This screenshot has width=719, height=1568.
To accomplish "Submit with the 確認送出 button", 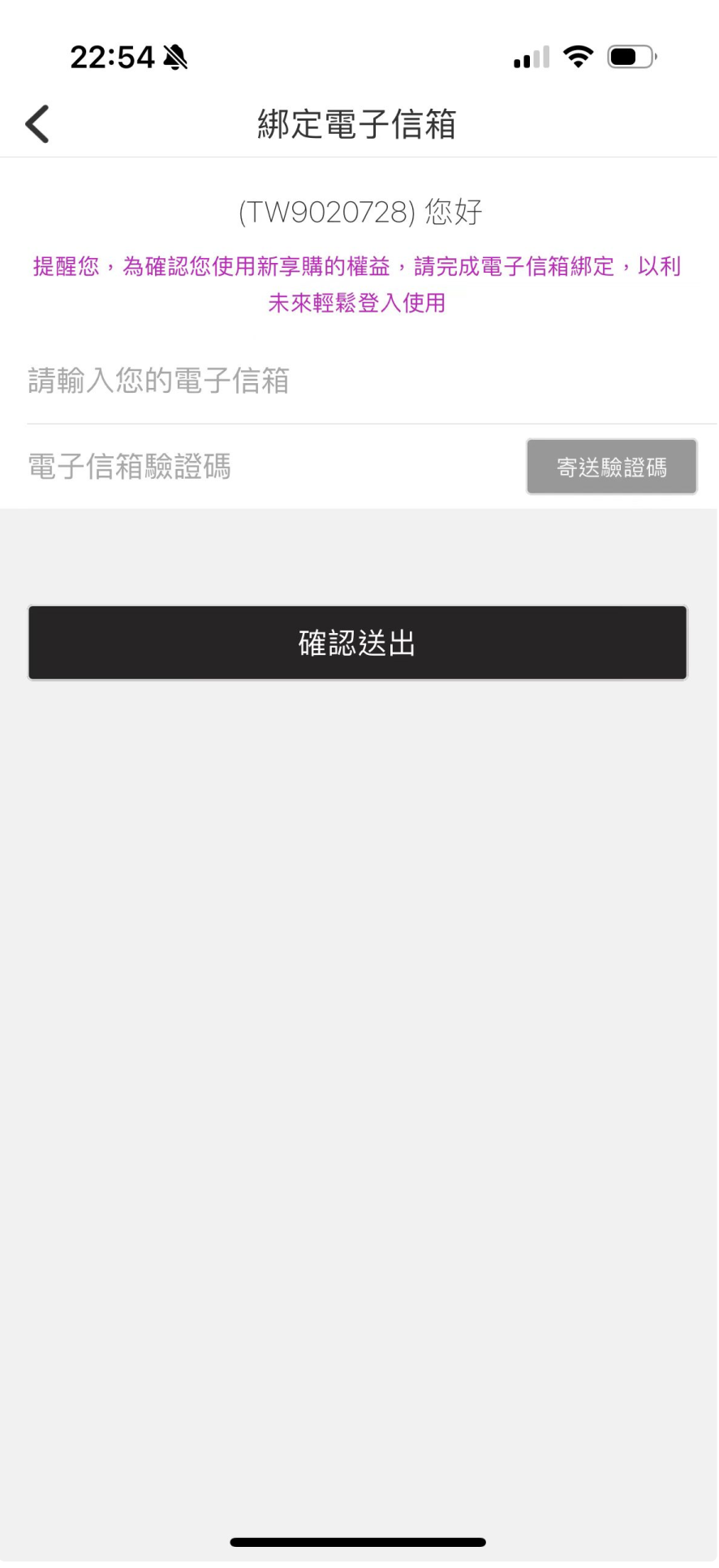I will [x=358, y=643].
